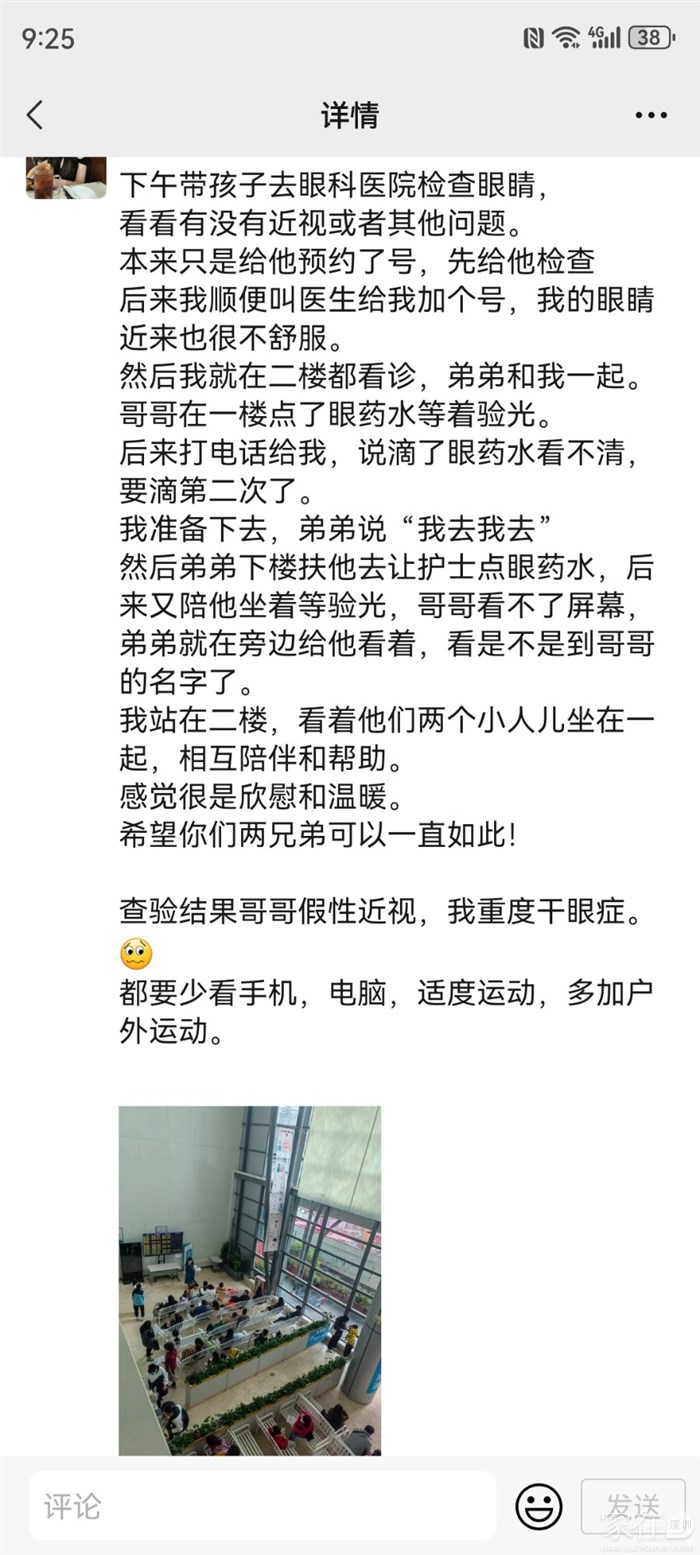Open the three-dot overflow menu
The height and width of the screenshot is (1555, 700).
point(651,116)
